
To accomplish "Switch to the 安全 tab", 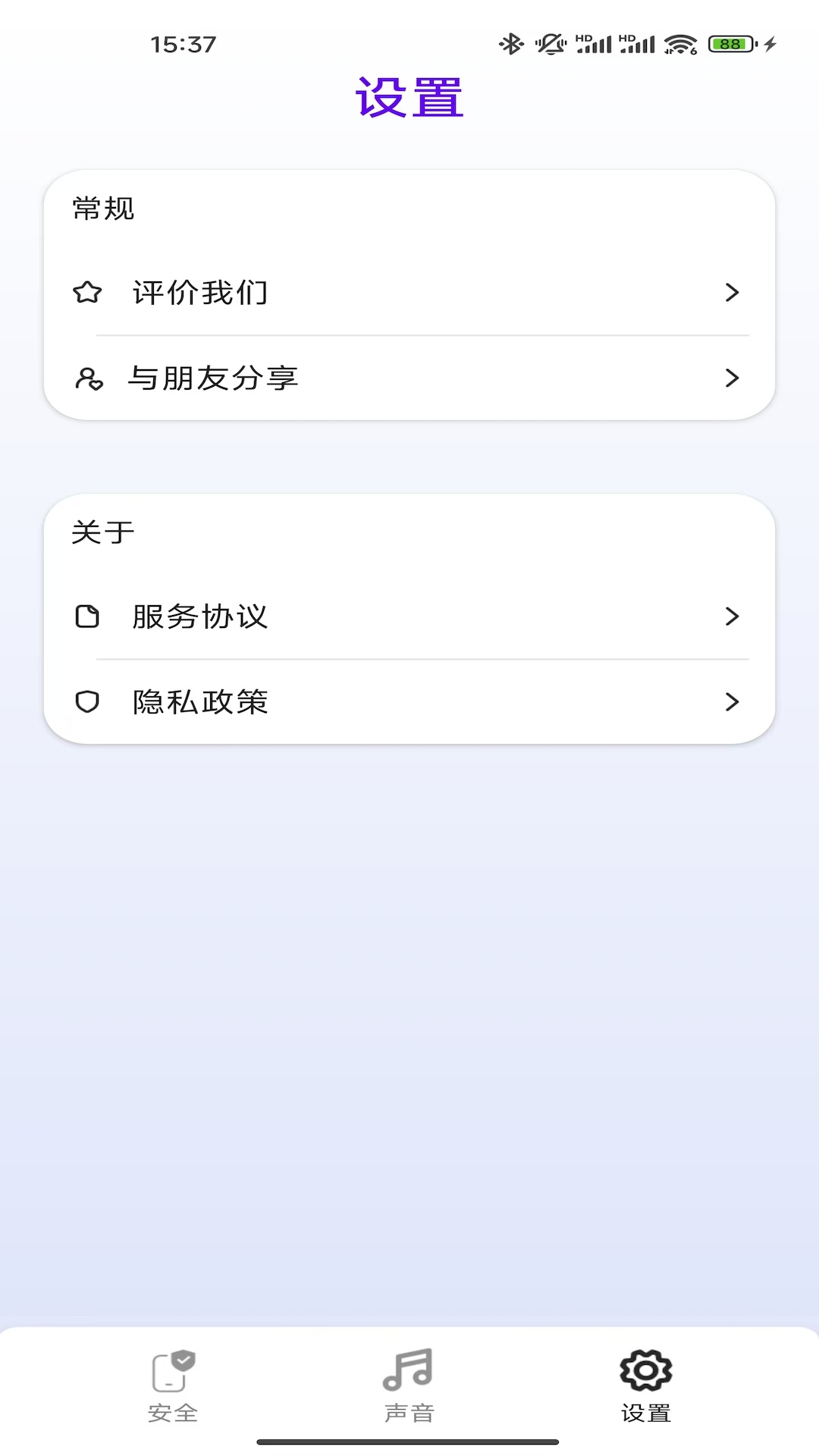I will click(173, 1385).
